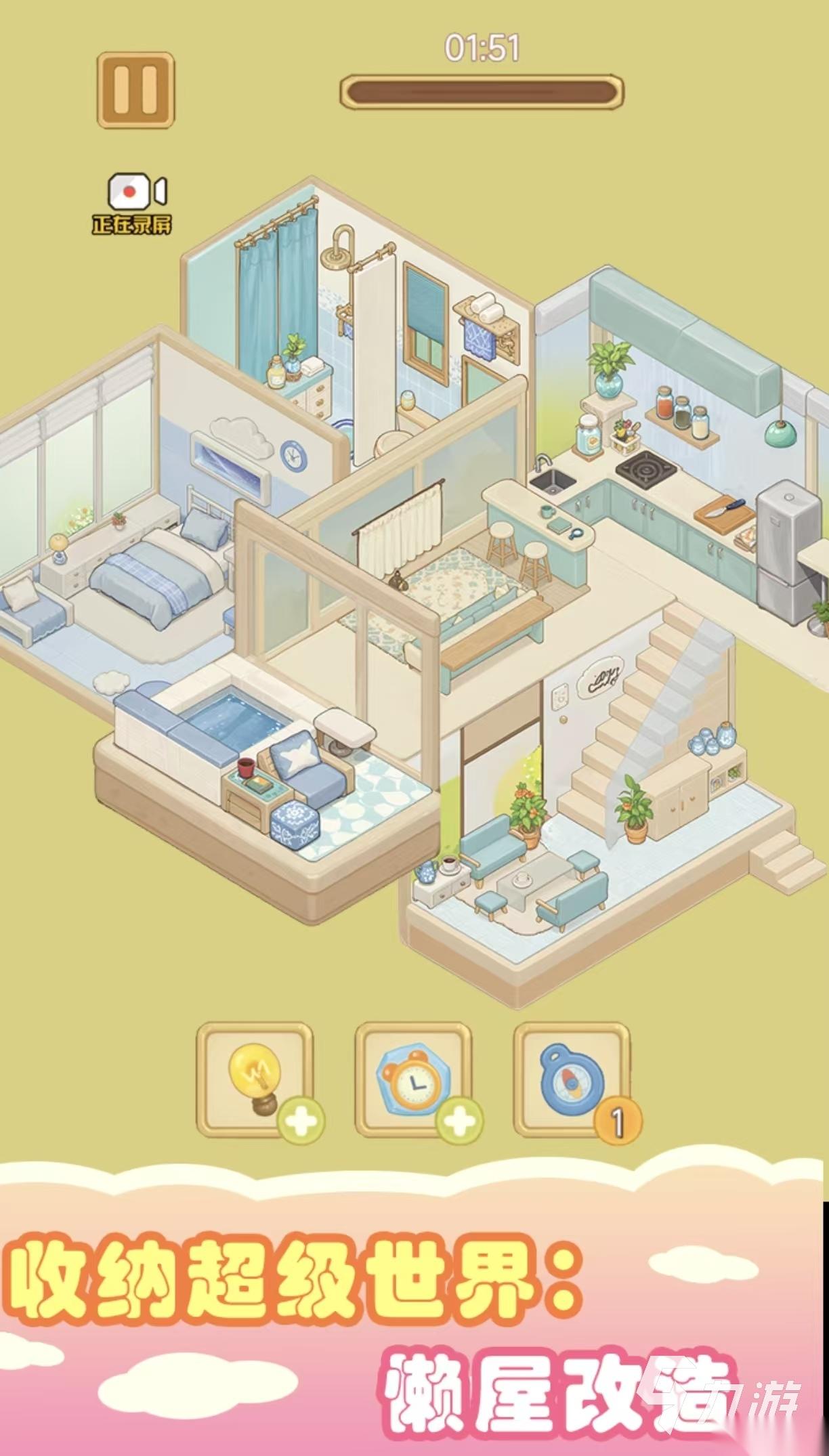Pause the game
Viewport: 829px width, 1456px height.
tap(135, 90)
